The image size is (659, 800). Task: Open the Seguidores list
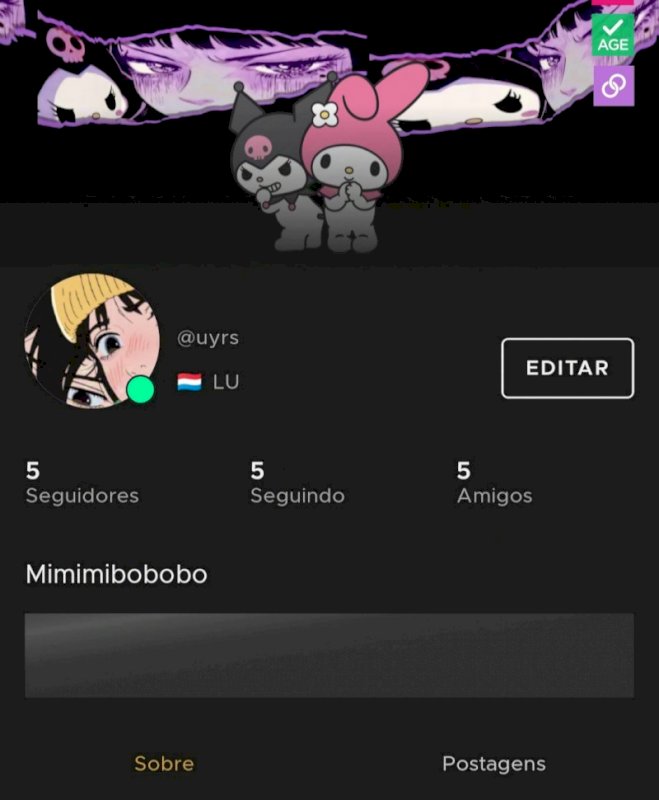click(82, 483)
